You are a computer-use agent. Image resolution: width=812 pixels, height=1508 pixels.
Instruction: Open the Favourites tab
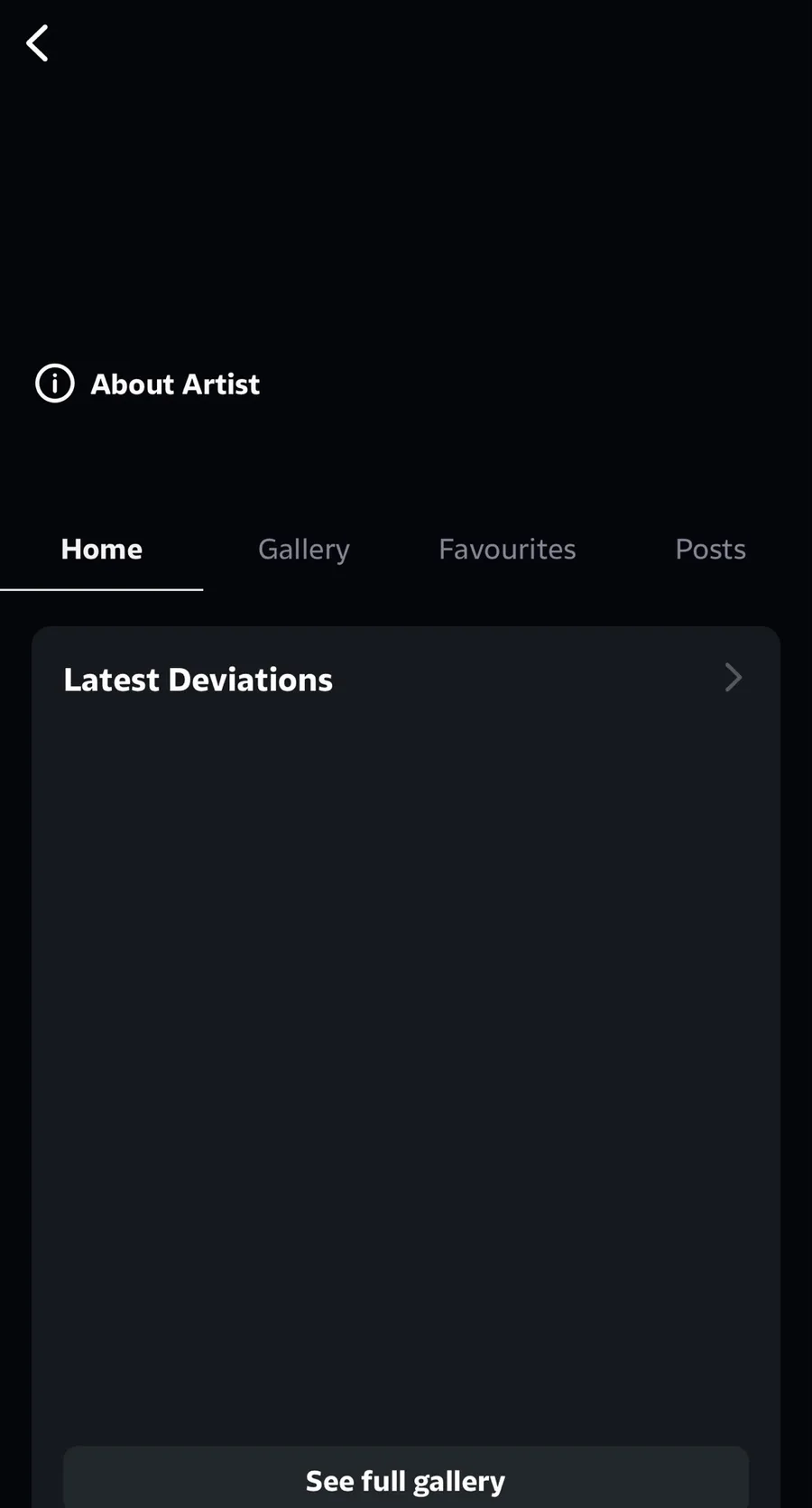click(507, 550)
